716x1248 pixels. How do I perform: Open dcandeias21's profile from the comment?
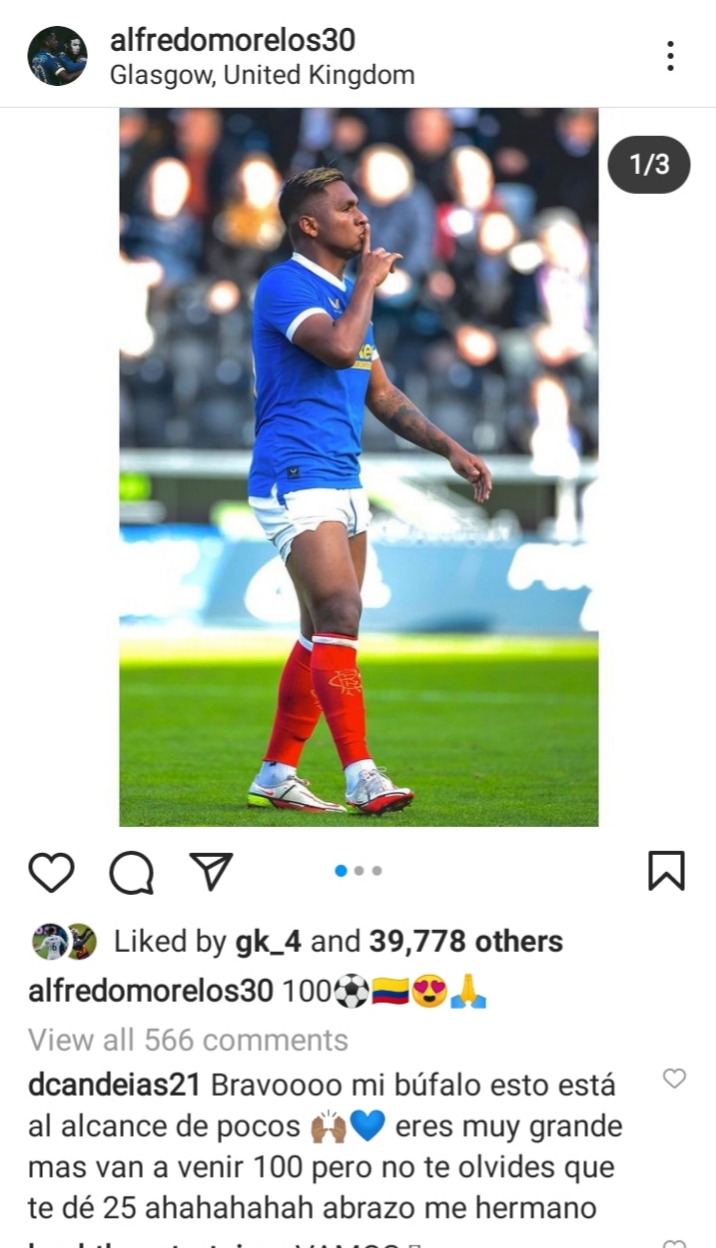pyautogui.click(x=115, y=1085)
